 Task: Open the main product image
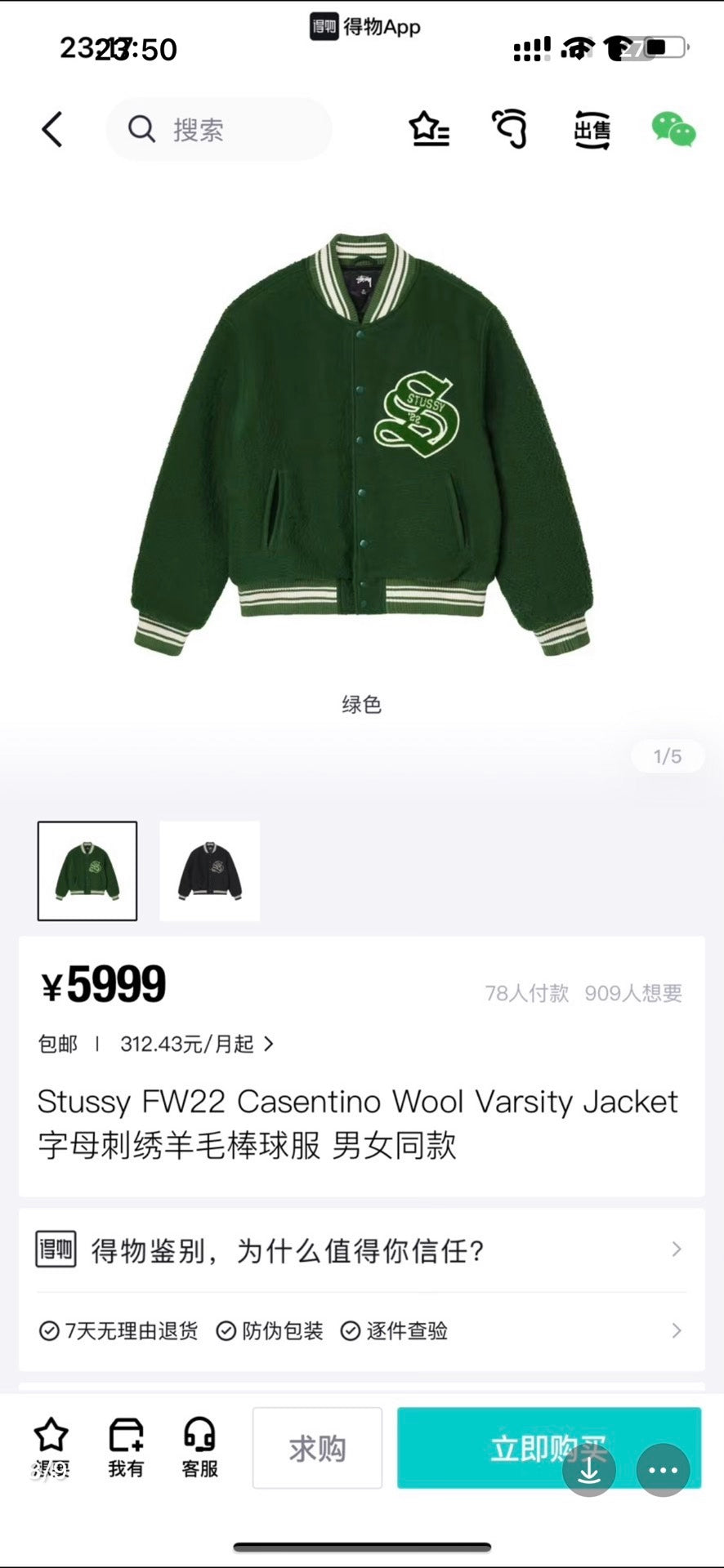pos(362,445)
